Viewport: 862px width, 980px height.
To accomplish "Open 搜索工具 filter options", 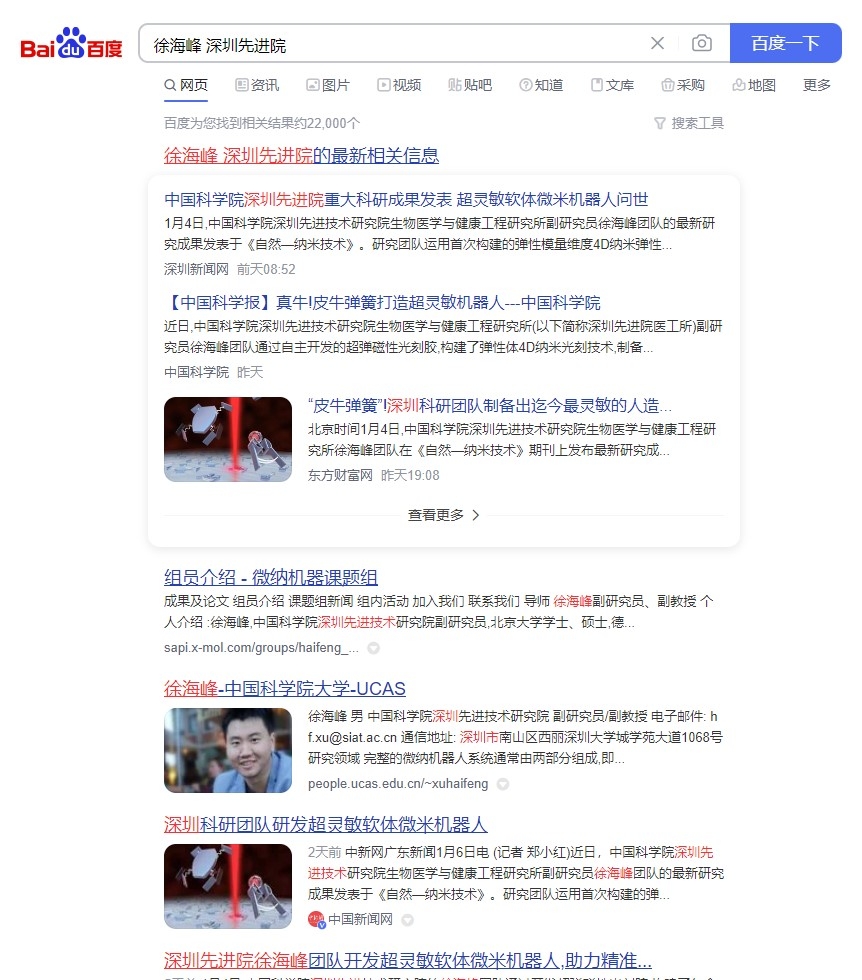I will [x=689, y=123].
